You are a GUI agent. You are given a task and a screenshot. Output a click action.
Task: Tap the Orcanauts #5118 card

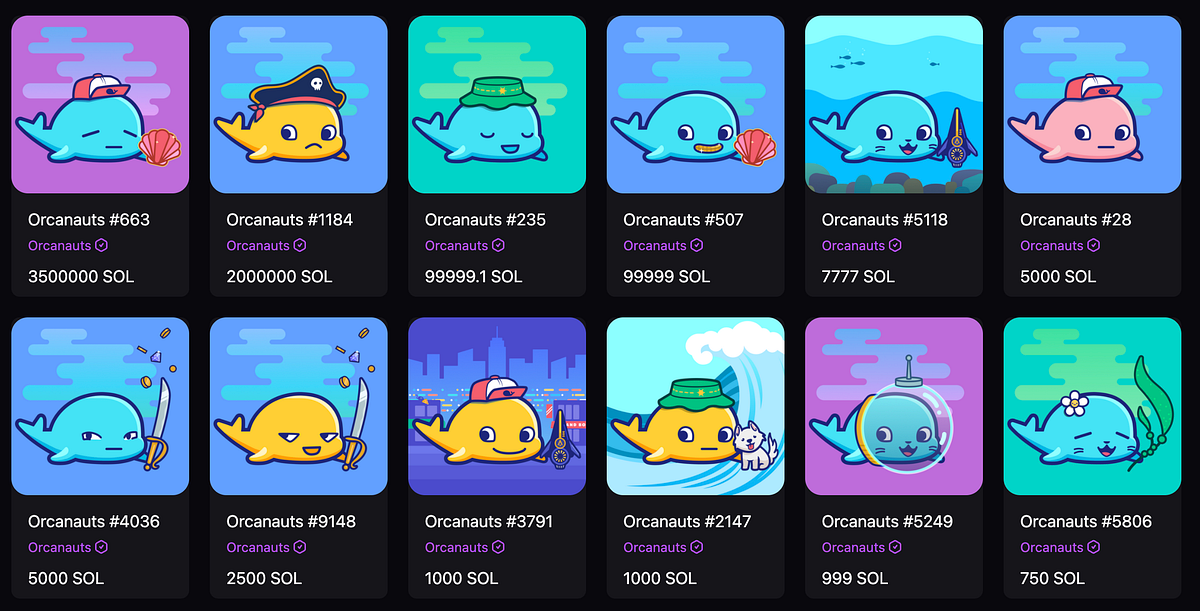[x=894, y=105]
